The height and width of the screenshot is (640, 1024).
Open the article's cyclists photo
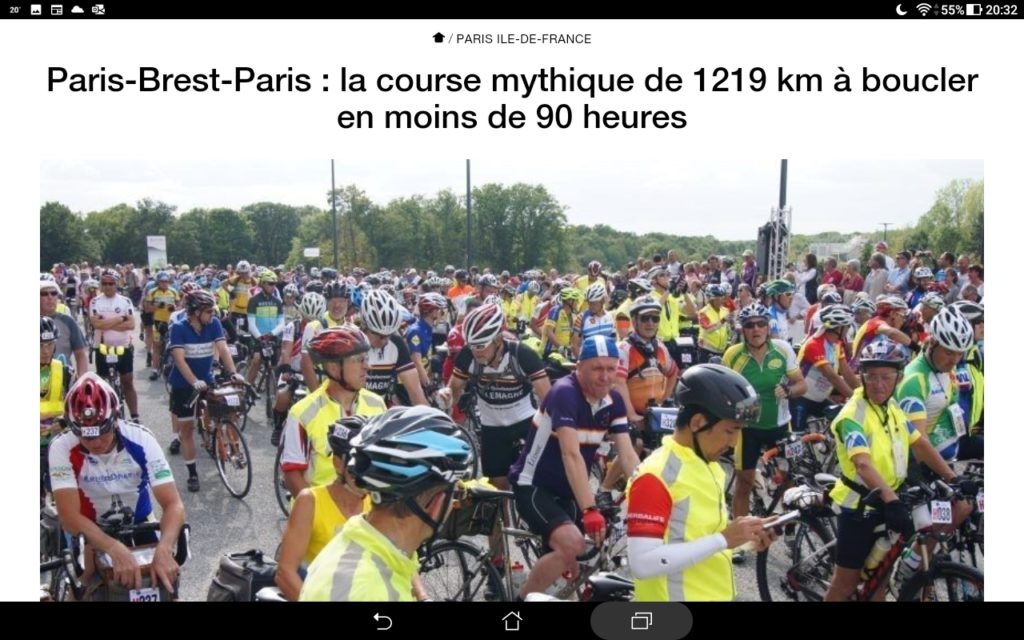(x=511, y=380)
